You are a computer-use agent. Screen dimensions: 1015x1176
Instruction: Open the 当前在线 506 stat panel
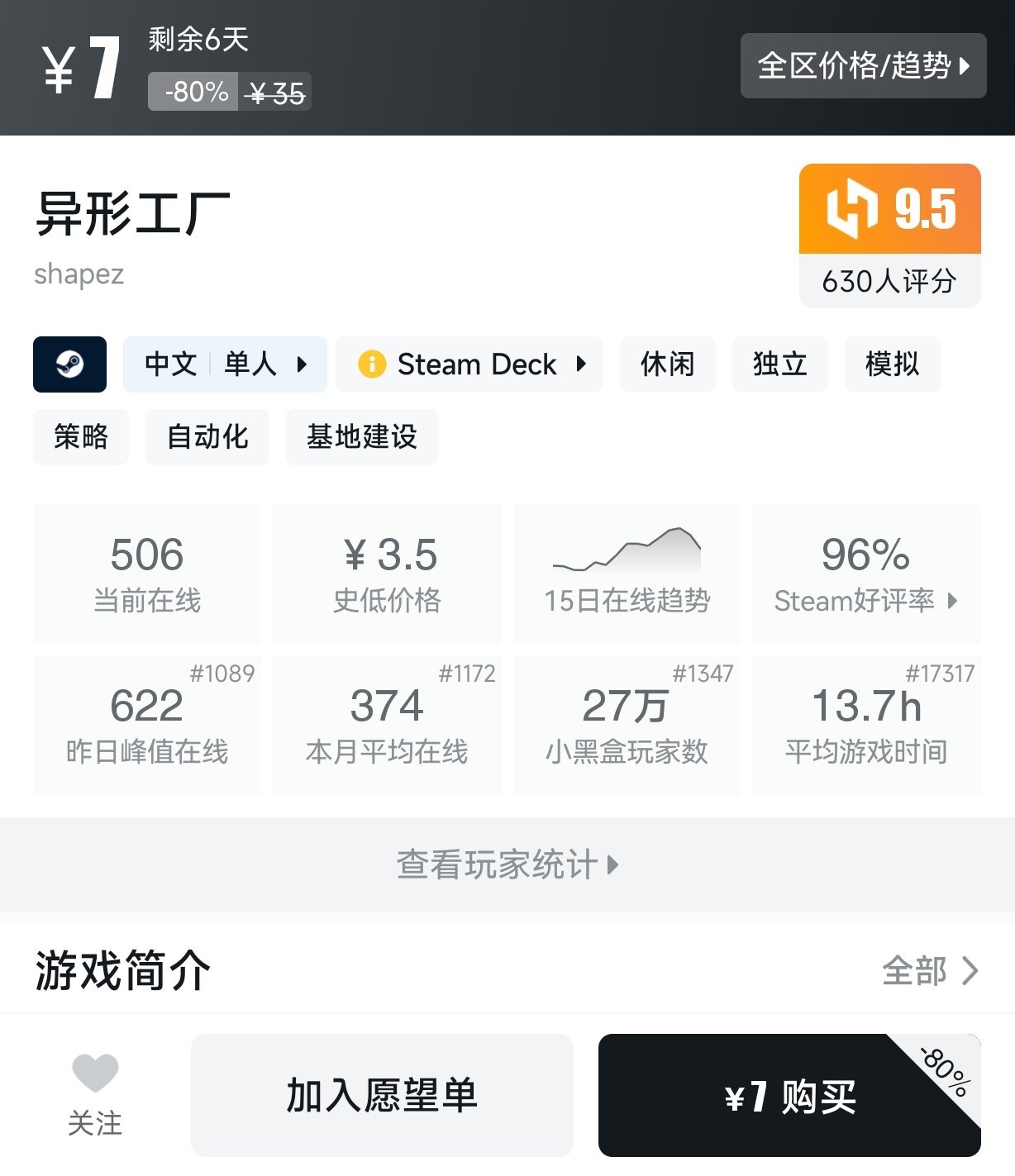coord(146,573)
